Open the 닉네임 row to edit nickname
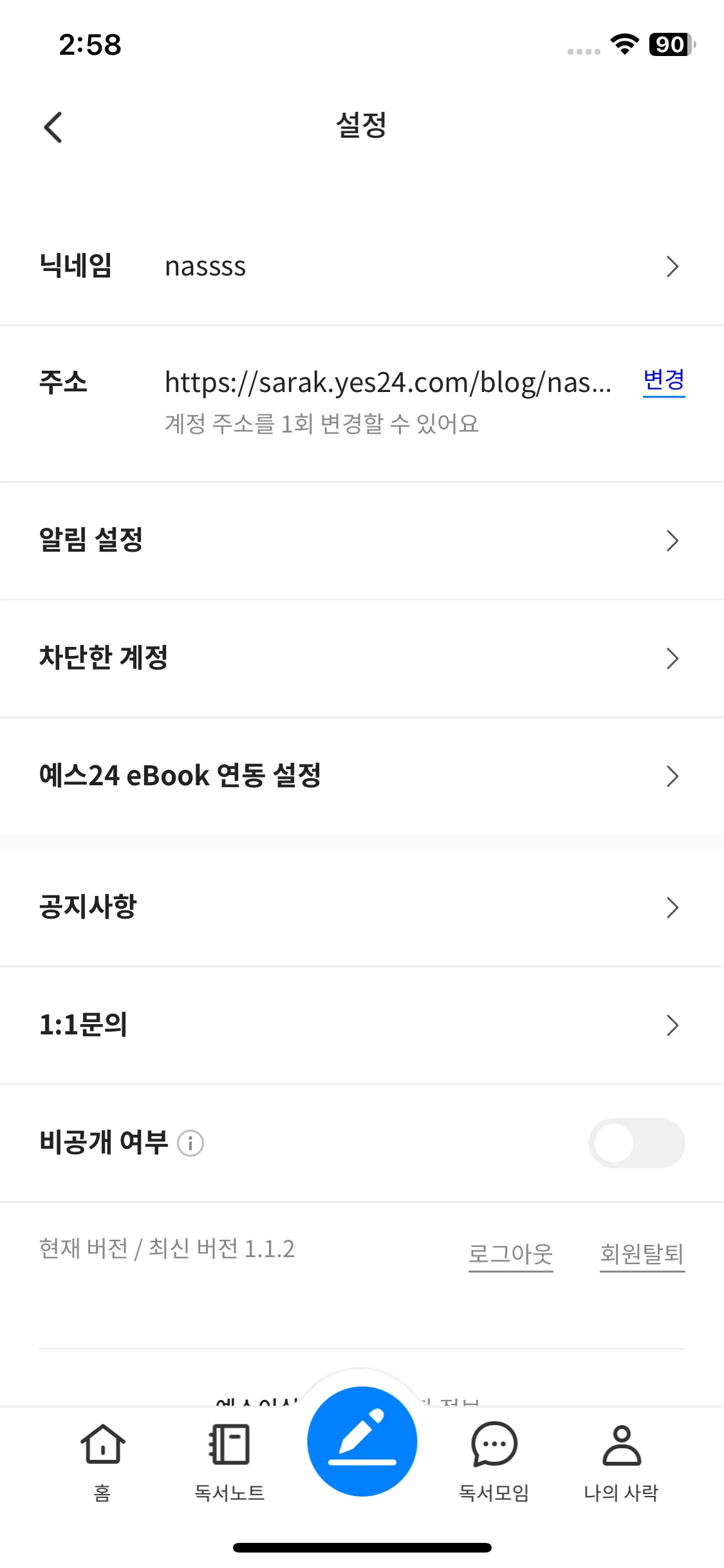724x1568 pixels. pyautogui.click(x=360, y=266)
